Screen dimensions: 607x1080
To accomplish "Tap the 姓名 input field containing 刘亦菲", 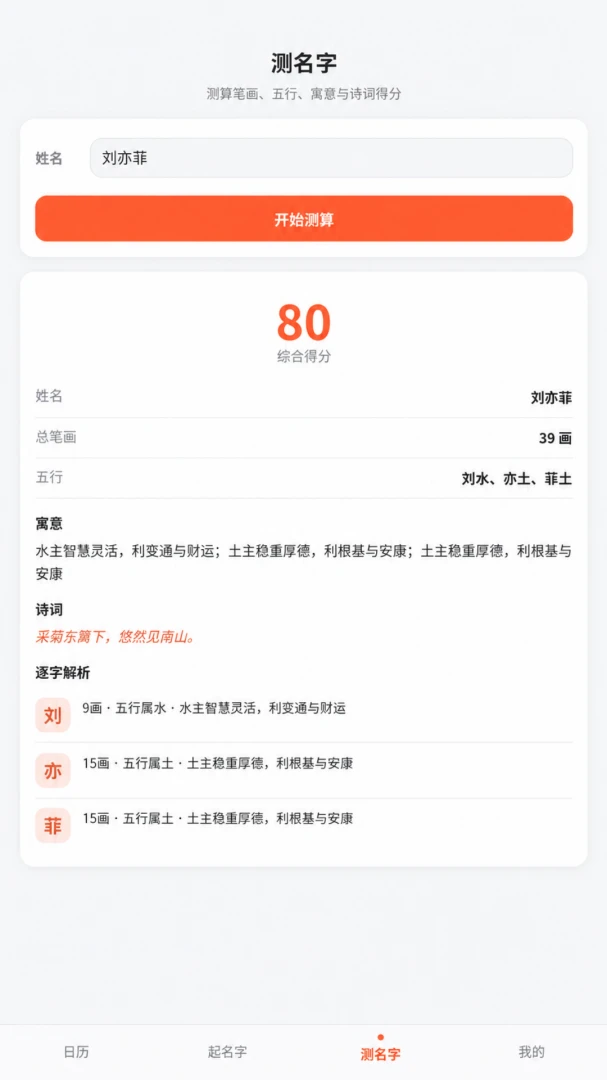I will click(331, 158).
